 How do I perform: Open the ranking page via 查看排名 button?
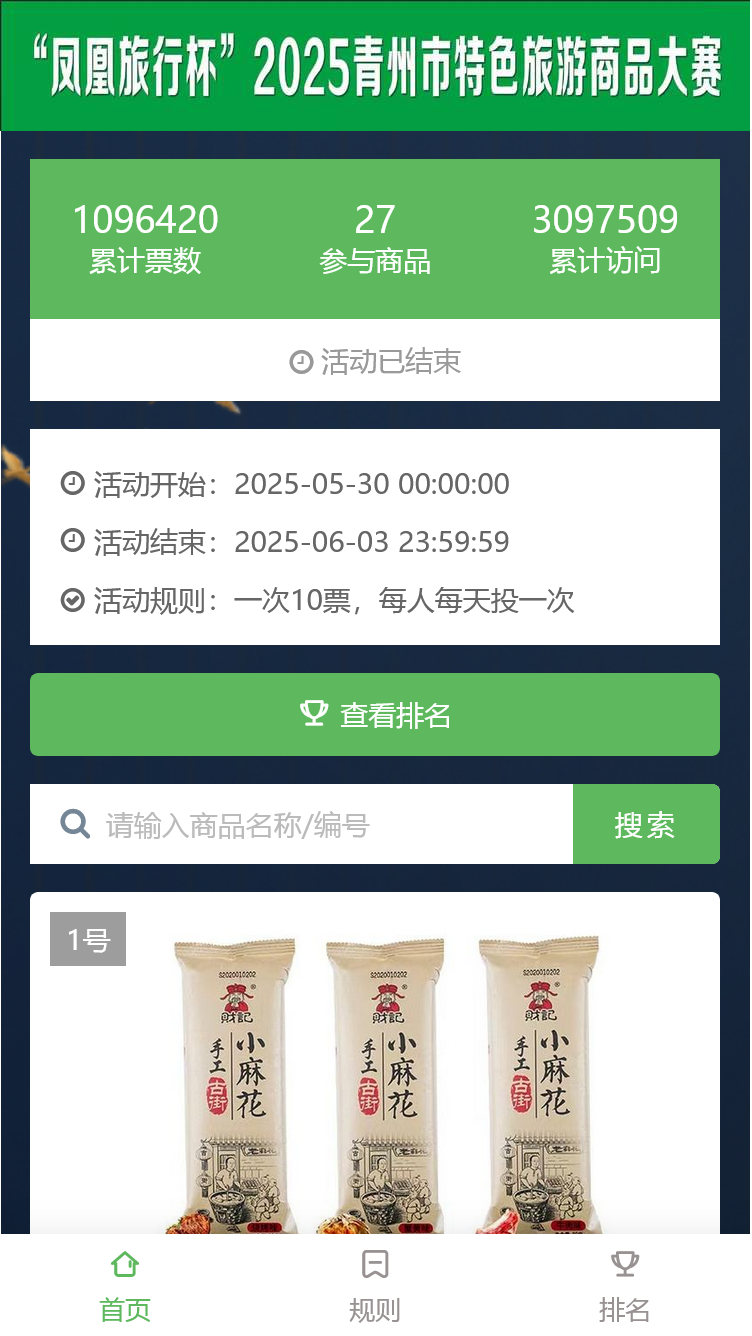[x=374, y=714]
